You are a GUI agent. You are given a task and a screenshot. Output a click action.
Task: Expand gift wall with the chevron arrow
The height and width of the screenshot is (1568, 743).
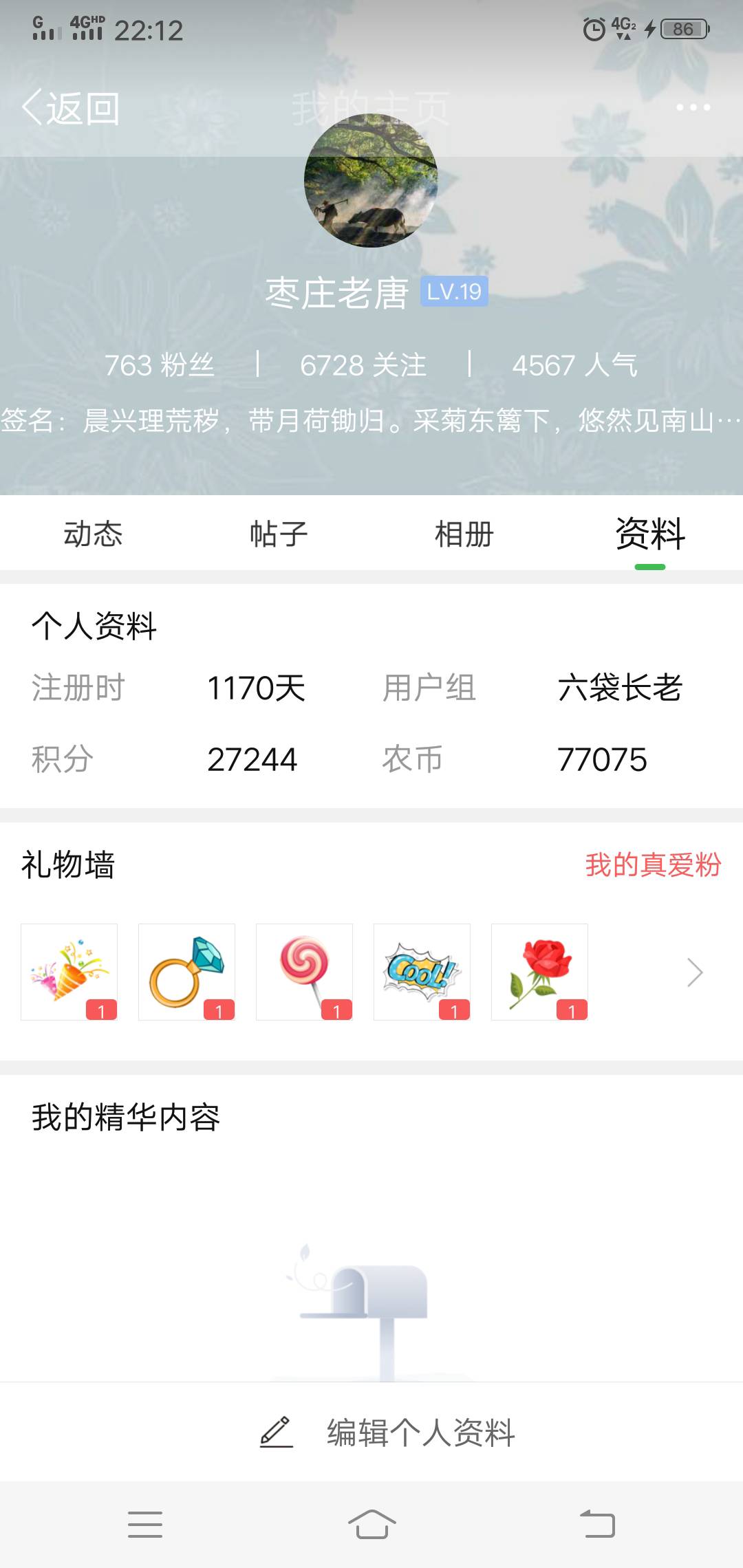(x=695, y=972)
